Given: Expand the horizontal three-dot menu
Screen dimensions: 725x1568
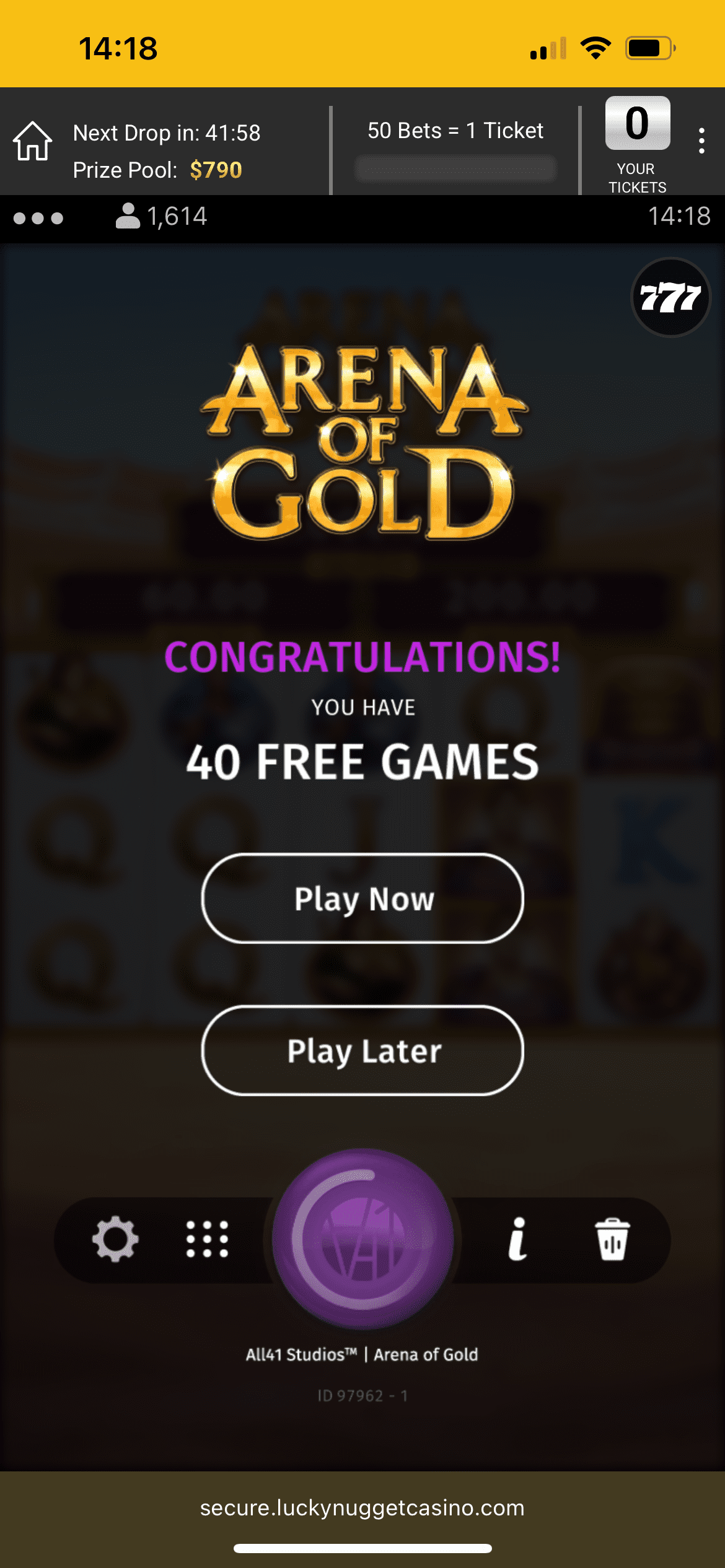Looking at the screenshot, I should point(38,218).
